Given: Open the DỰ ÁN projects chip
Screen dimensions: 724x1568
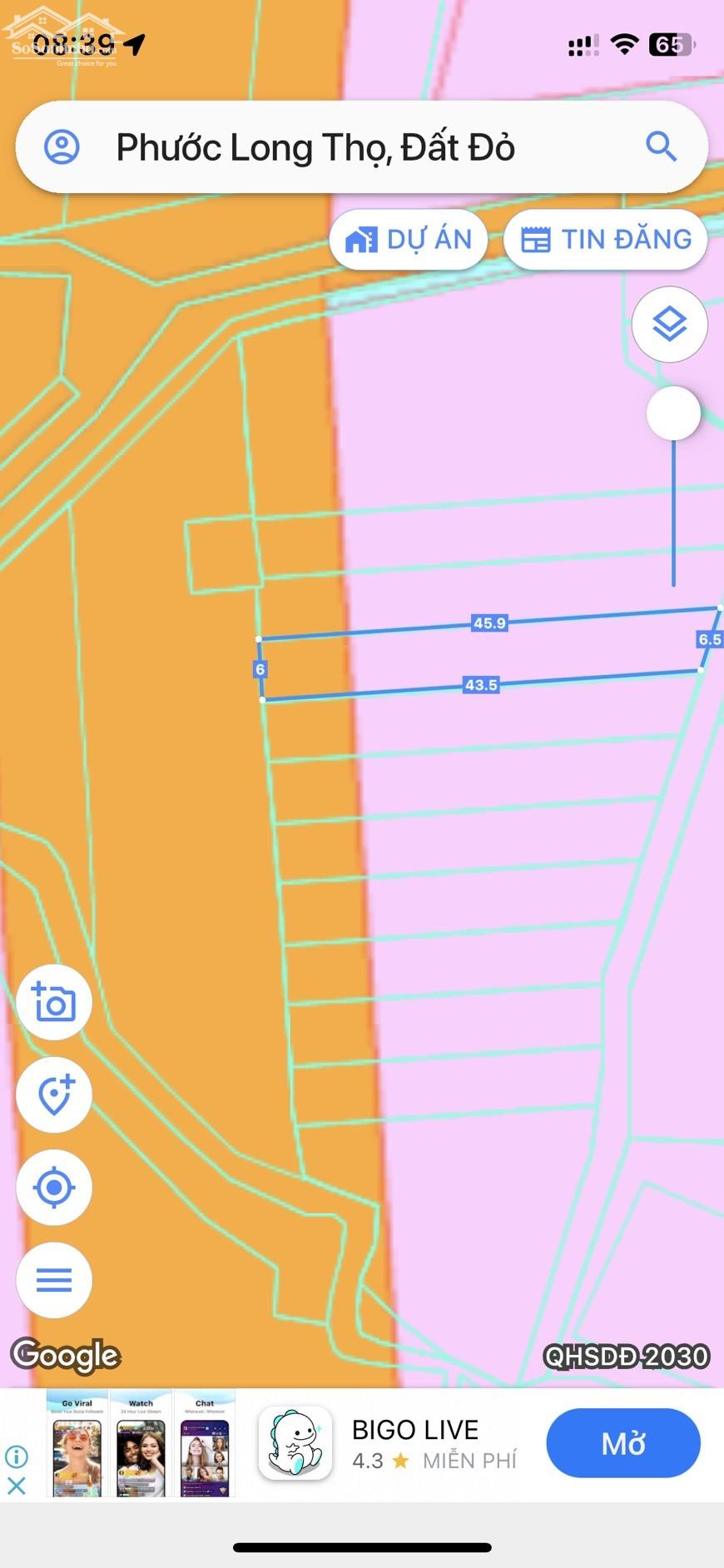Looking at the screenshot, I should 409,240.
